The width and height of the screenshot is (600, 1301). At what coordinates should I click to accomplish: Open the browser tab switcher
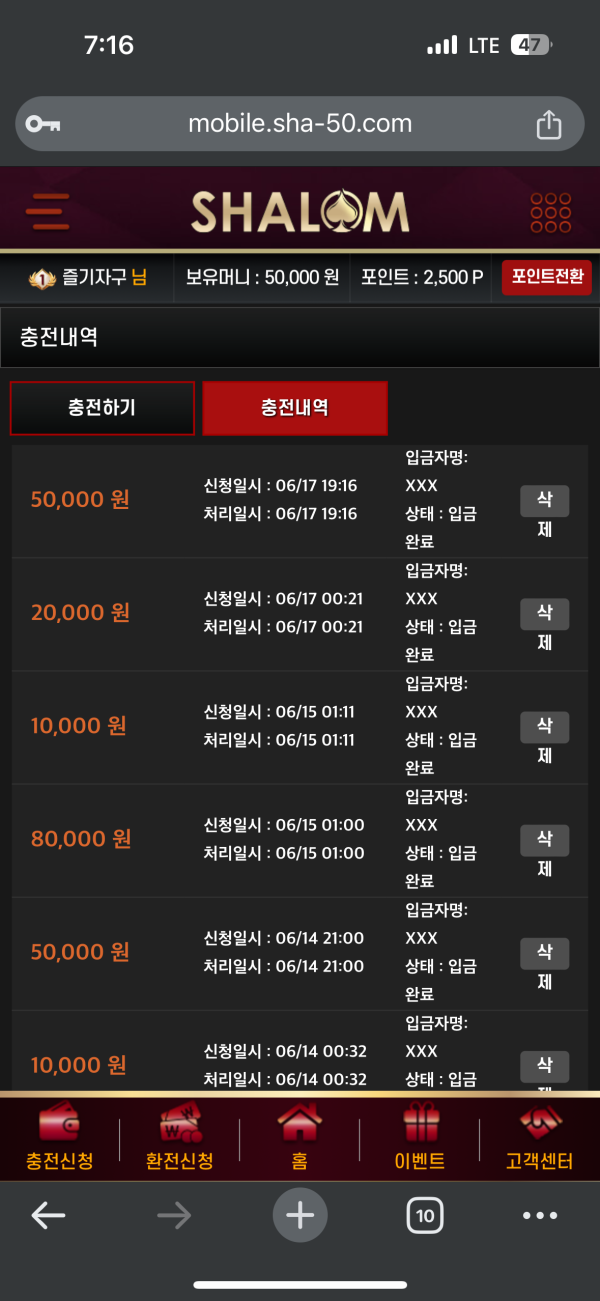click(425, 1215)
